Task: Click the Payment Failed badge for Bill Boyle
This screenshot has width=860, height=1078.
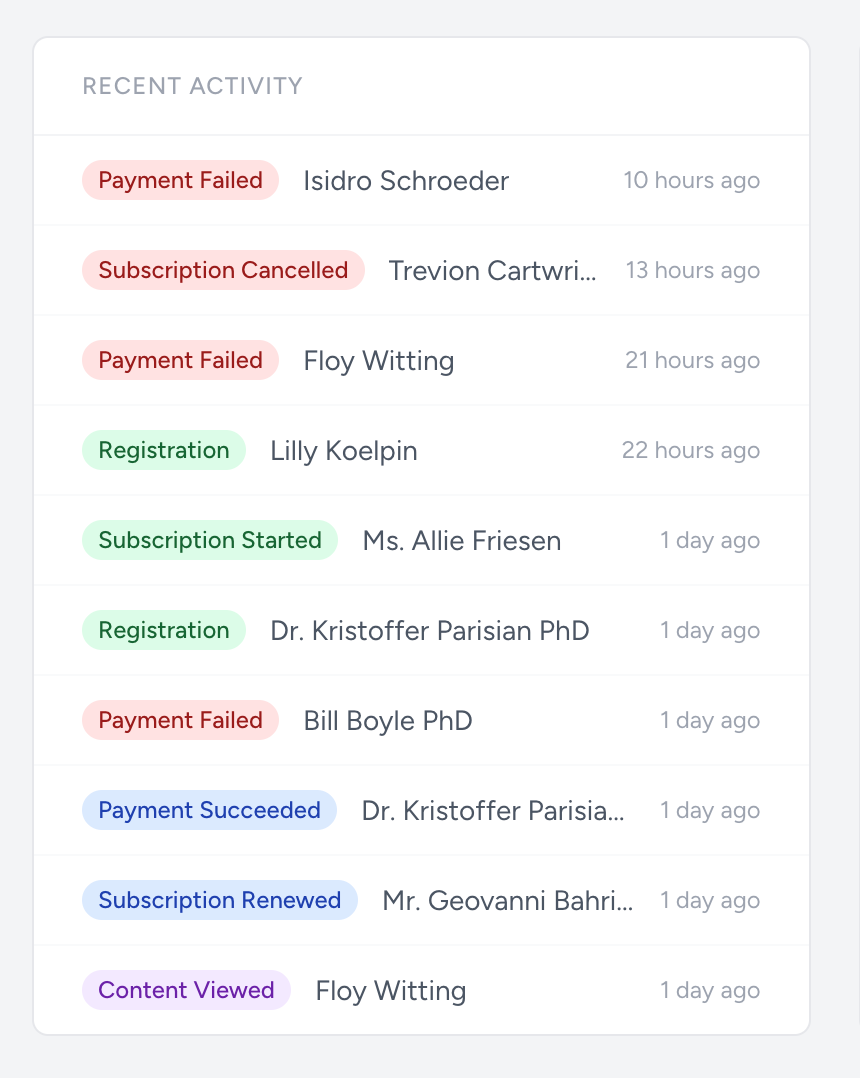Action: [x=180, y=720]
